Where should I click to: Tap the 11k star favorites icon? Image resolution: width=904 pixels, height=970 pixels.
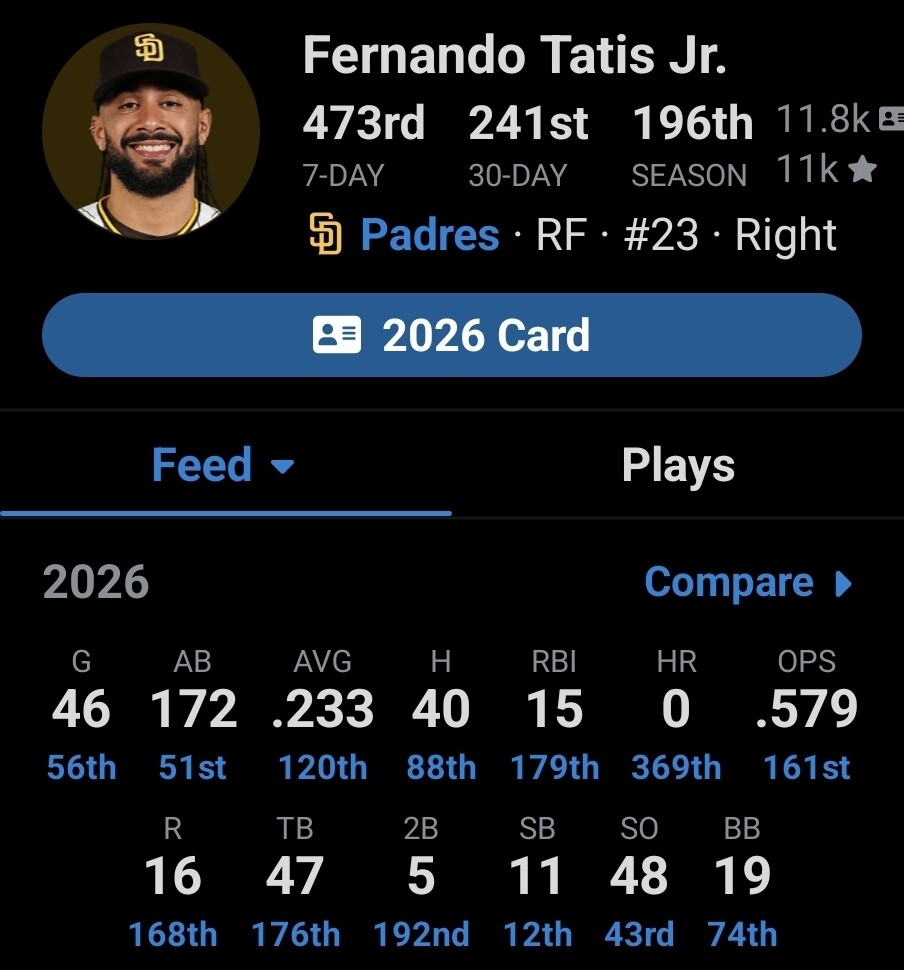click(863, 168)
